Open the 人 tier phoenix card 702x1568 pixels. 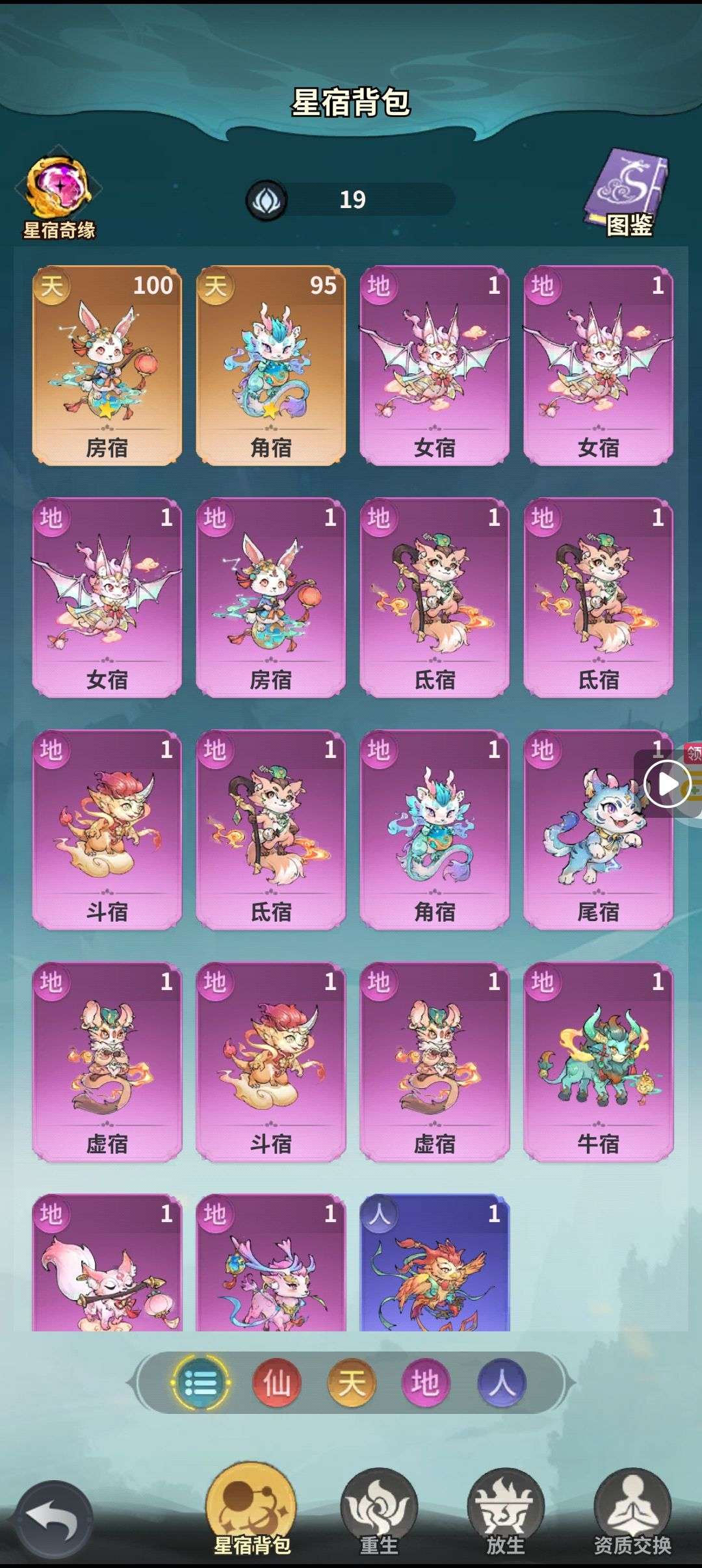(x=435, y=1263)
